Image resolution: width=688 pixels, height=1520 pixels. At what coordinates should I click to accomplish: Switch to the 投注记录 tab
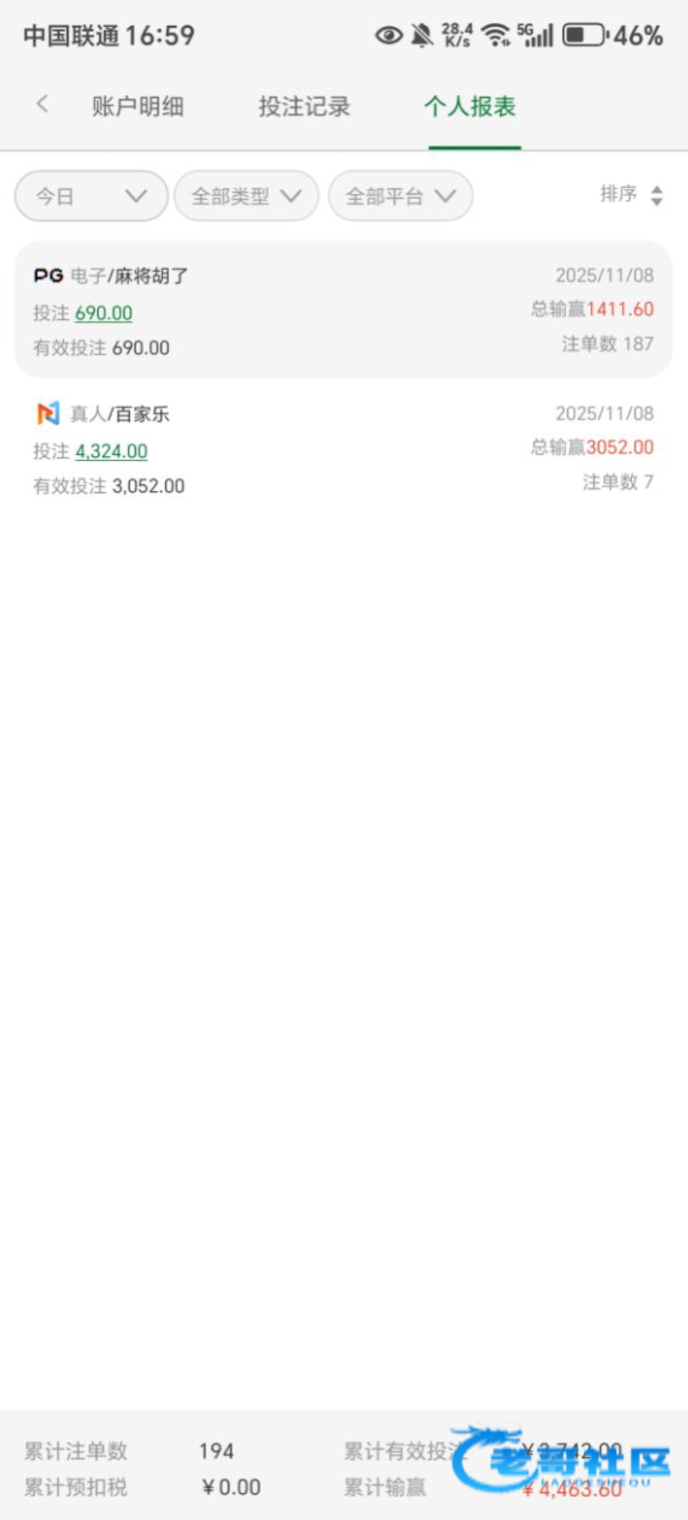click(x=304, y=107)
